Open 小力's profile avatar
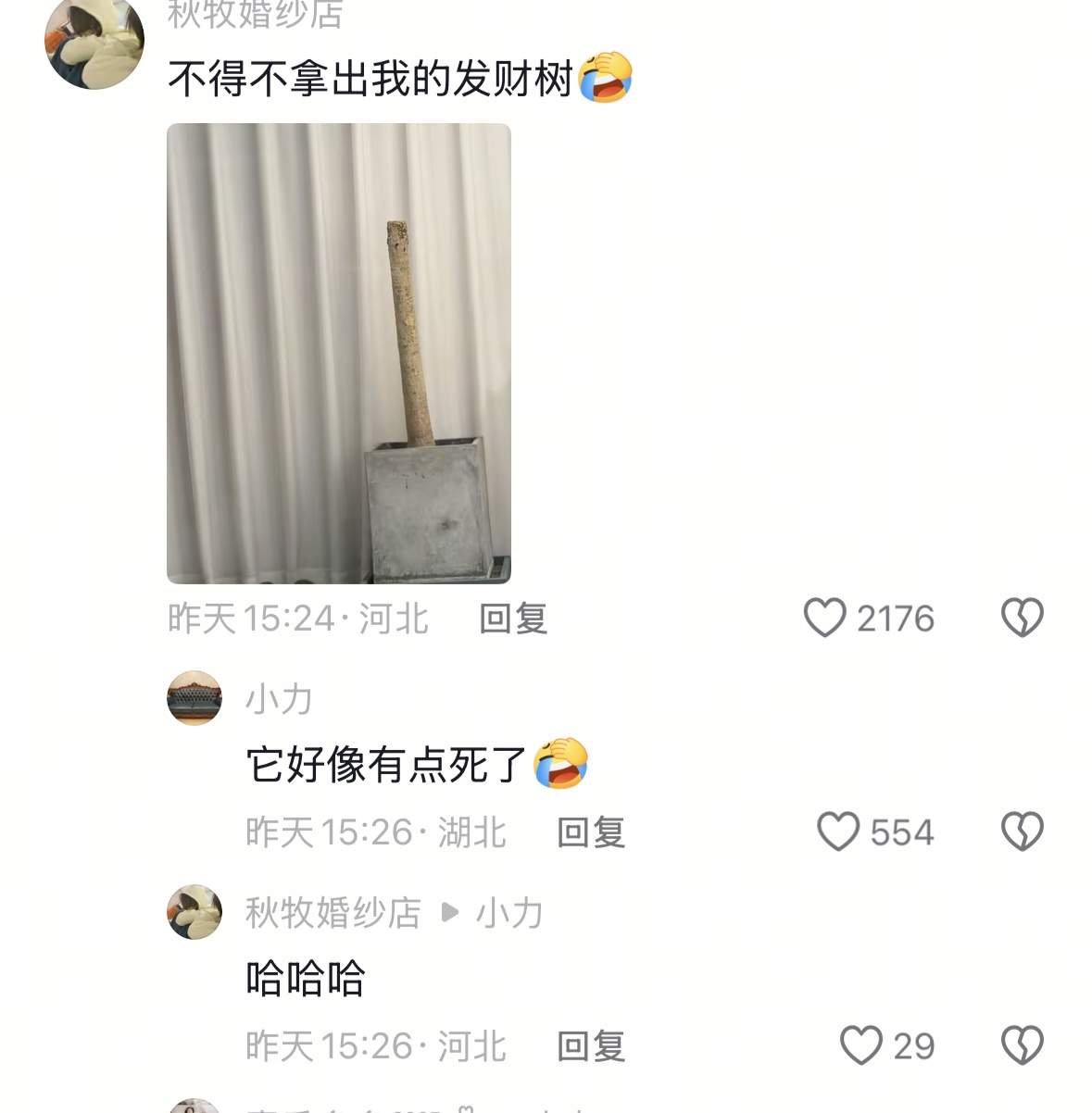Viewport: 1092px width, 1113px height. coord(195,698)
